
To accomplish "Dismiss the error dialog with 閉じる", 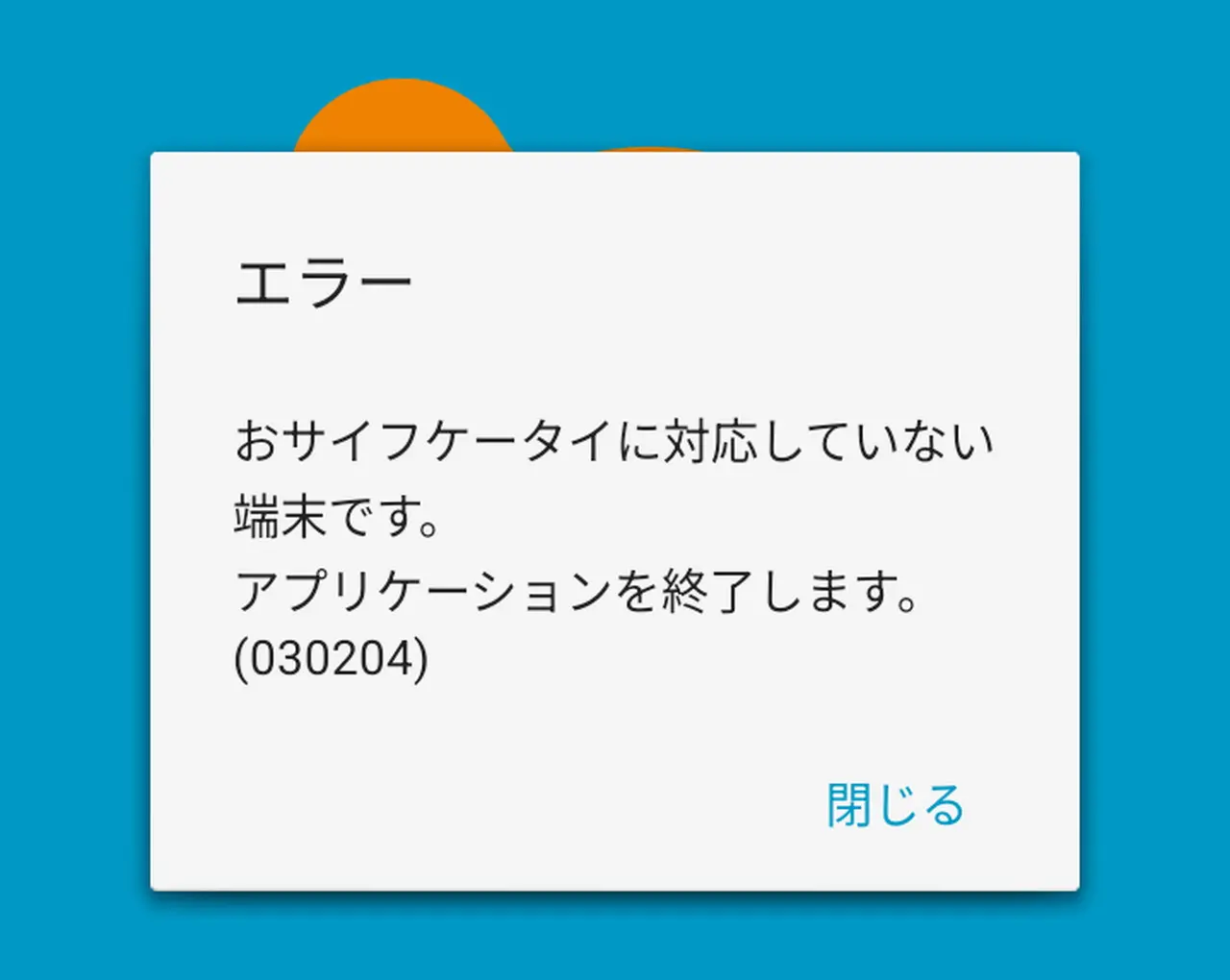I will click(895, 805).
